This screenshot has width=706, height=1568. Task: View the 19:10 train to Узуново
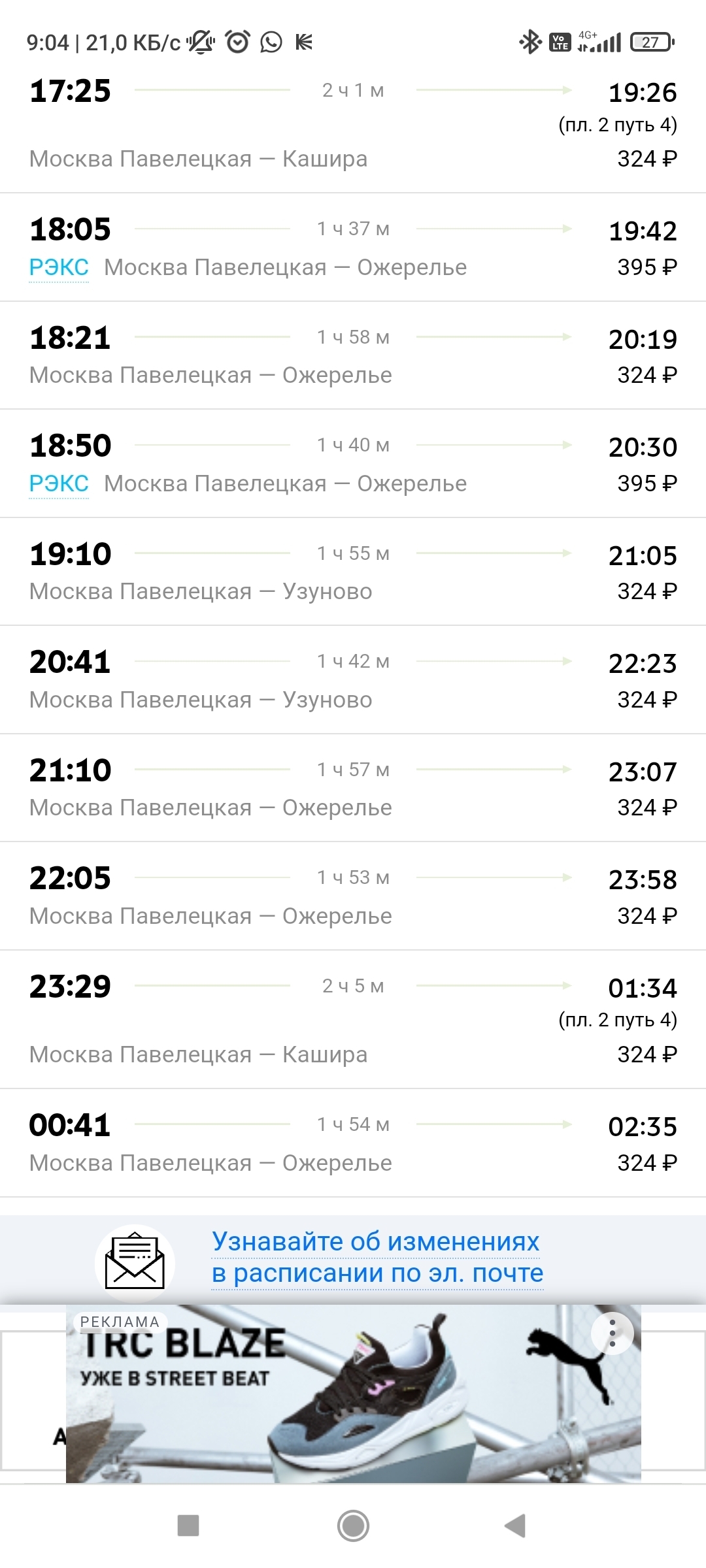(353, 572)
